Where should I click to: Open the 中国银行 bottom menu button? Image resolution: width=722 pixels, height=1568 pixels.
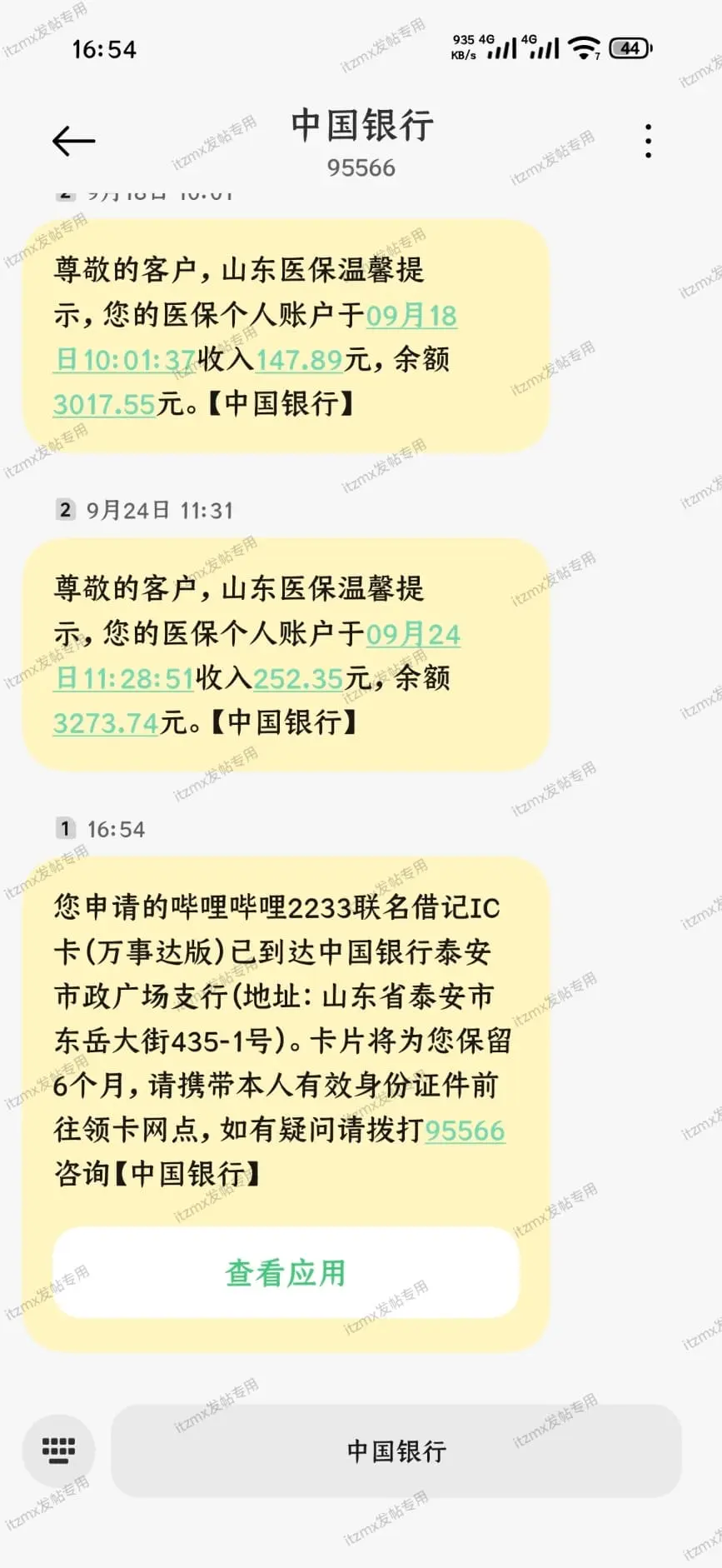coord(396,1451)
